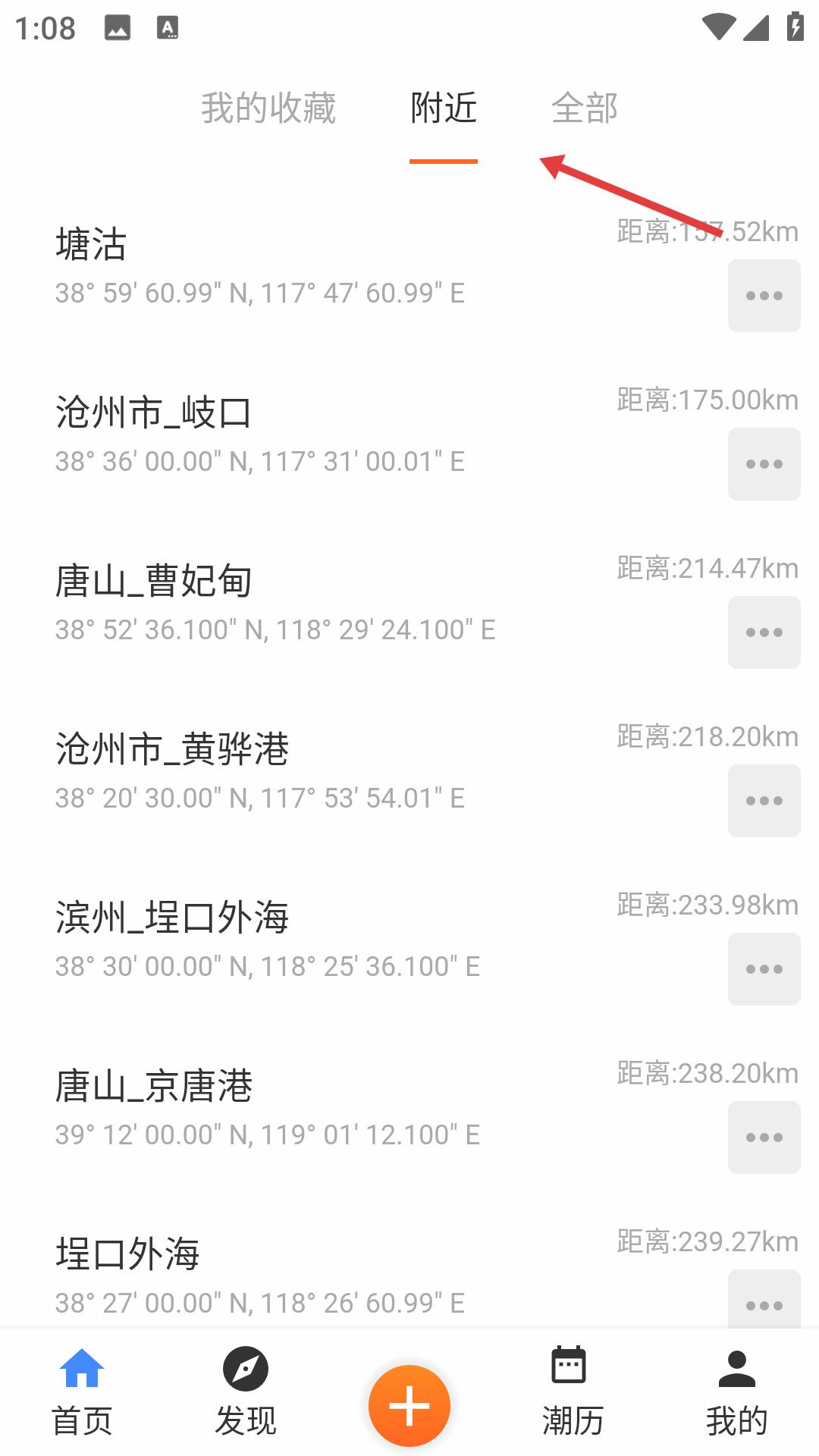
Task: Go to the 首页 home tab
Action: coord(82,1392)
